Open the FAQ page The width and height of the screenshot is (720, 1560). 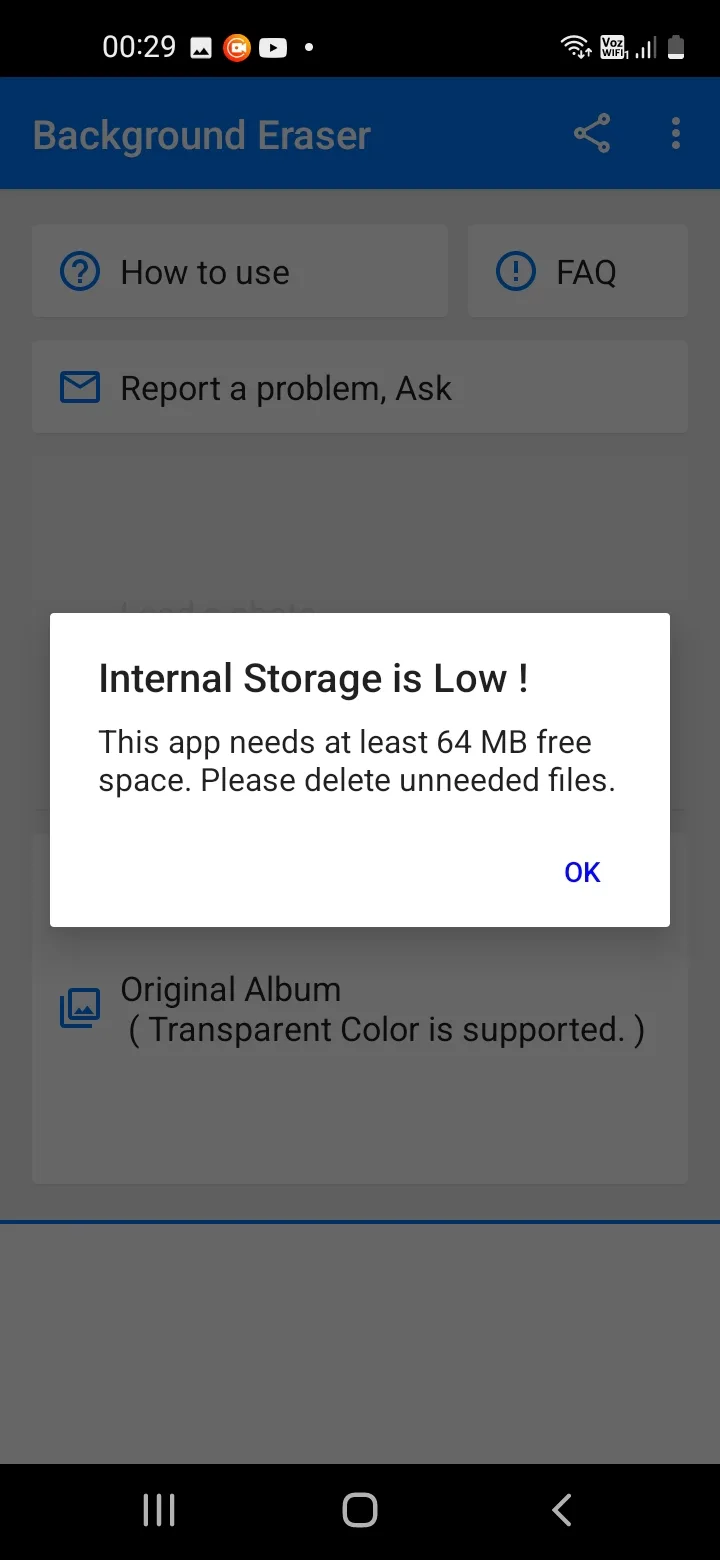click(578, 272)
